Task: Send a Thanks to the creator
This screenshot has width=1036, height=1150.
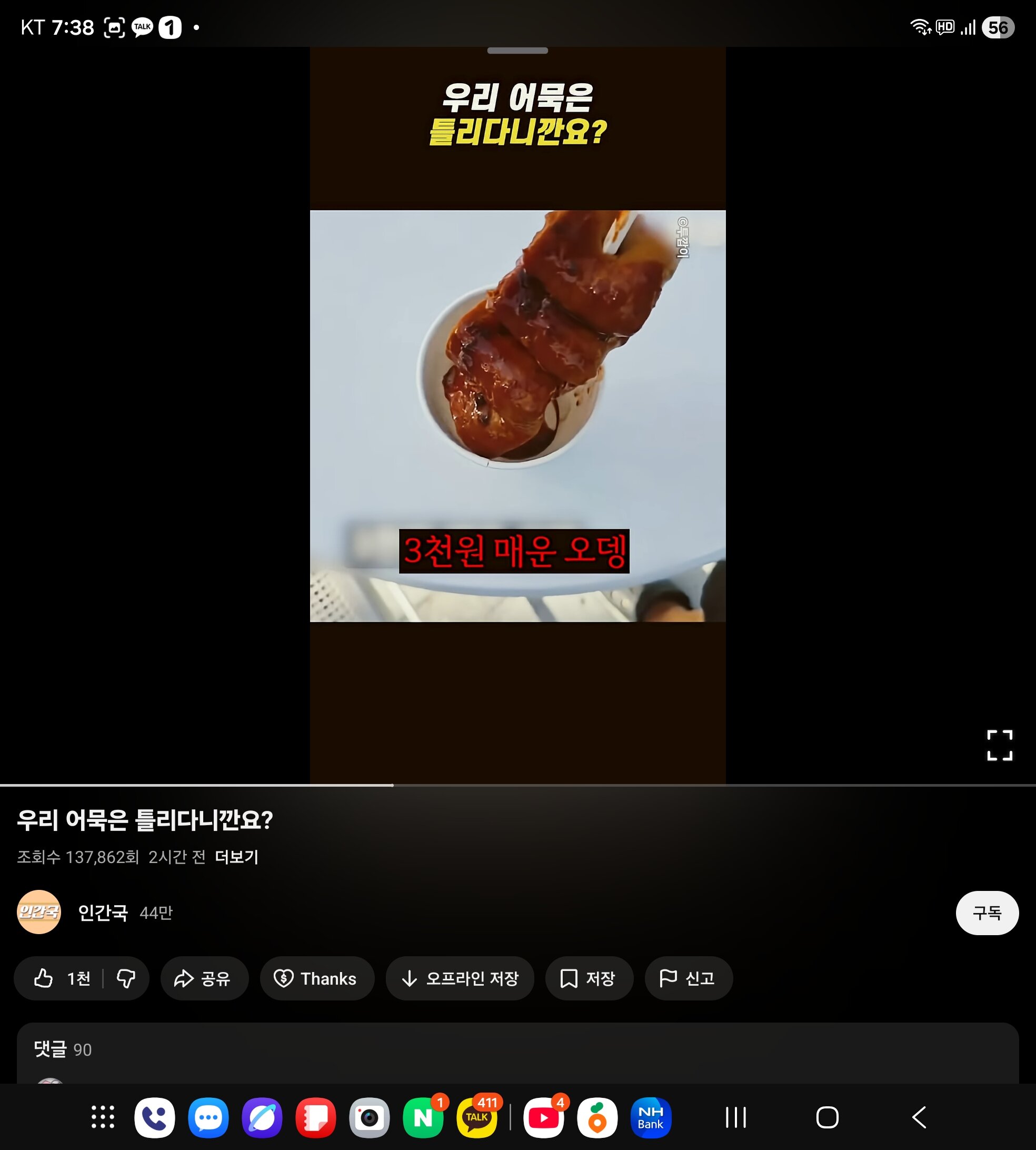Action: (x=316, y=978)
